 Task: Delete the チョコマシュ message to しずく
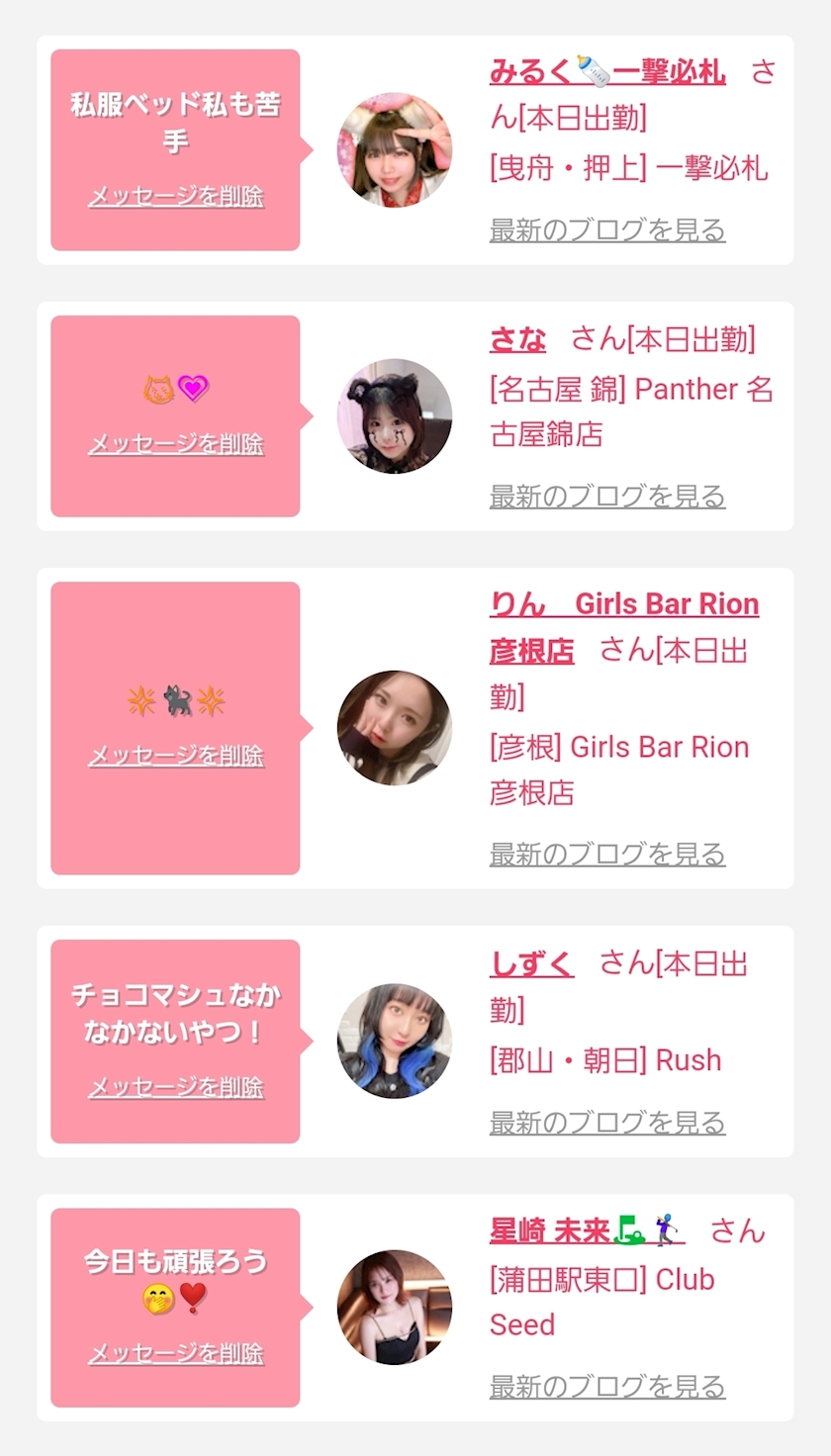click(176, 1087)
